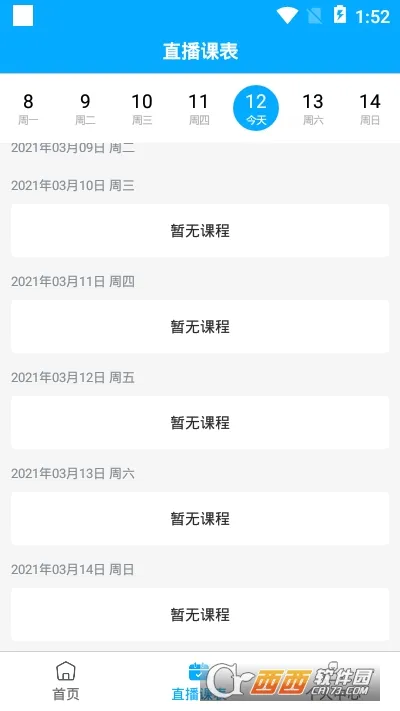The image size is (400, 711).
Task: Select Saturday the 13th date
Action: coord(313,108)
